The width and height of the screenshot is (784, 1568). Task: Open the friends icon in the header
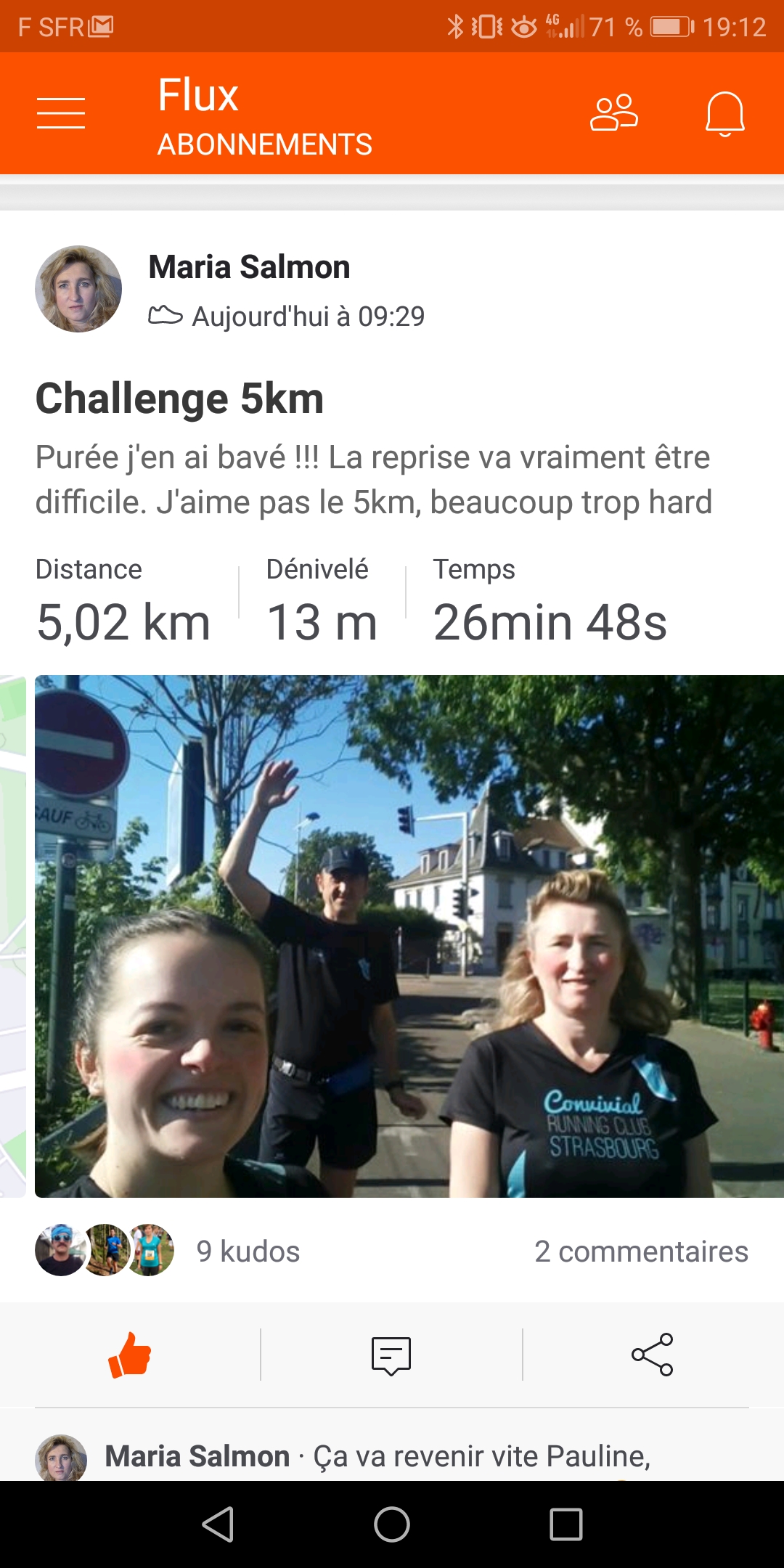click(x=614, y=113)
